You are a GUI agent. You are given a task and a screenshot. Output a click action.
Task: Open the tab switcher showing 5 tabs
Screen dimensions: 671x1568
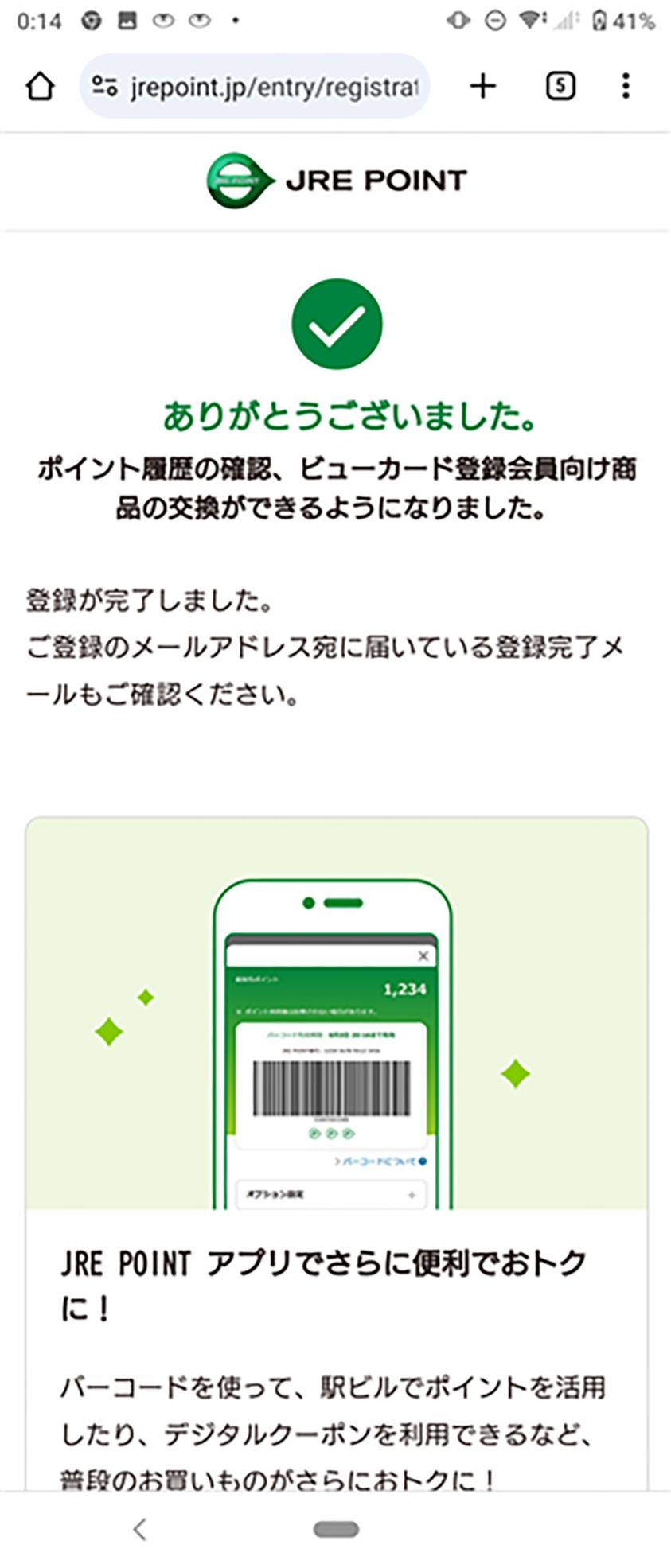tap(560, 86)
